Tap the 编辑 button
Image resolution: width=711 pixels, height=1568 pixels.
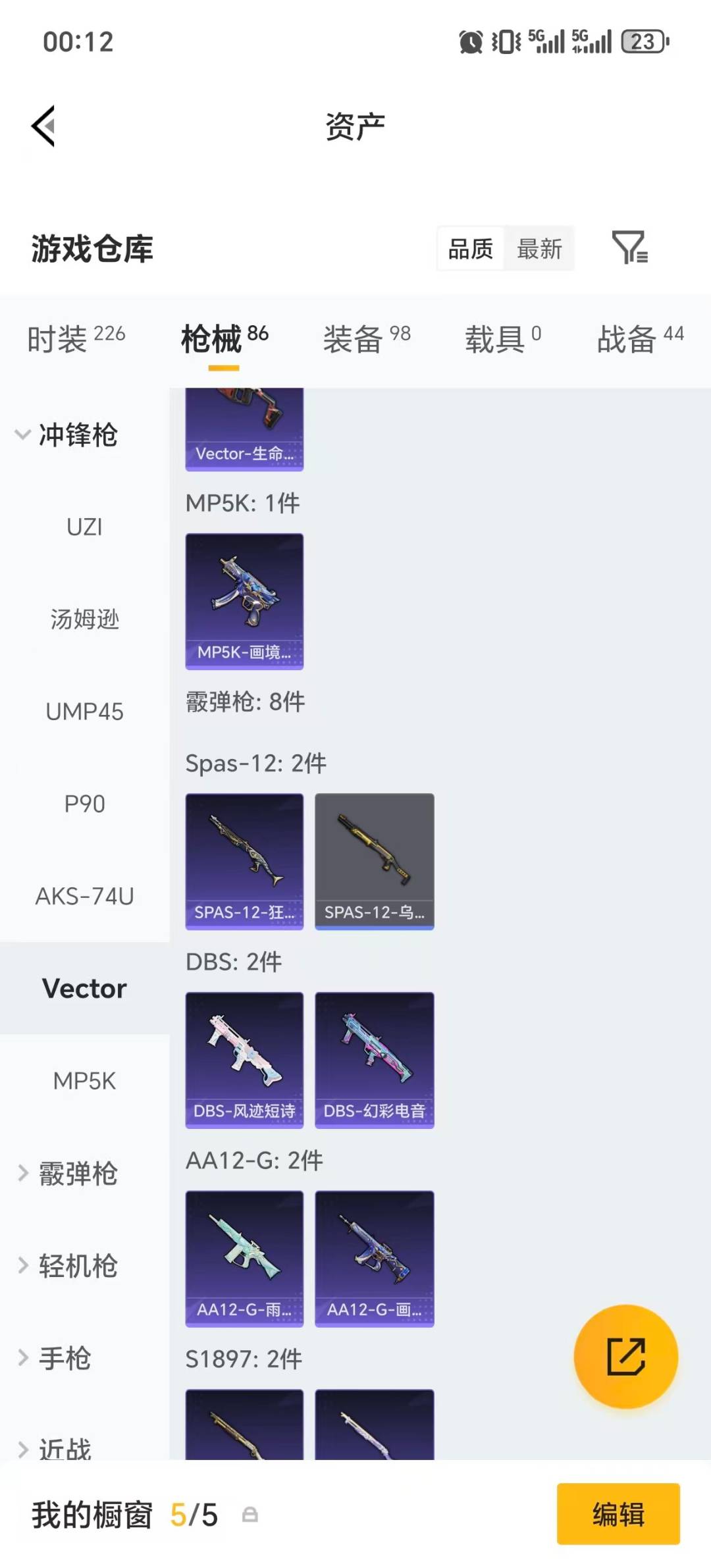point(618,1514)
